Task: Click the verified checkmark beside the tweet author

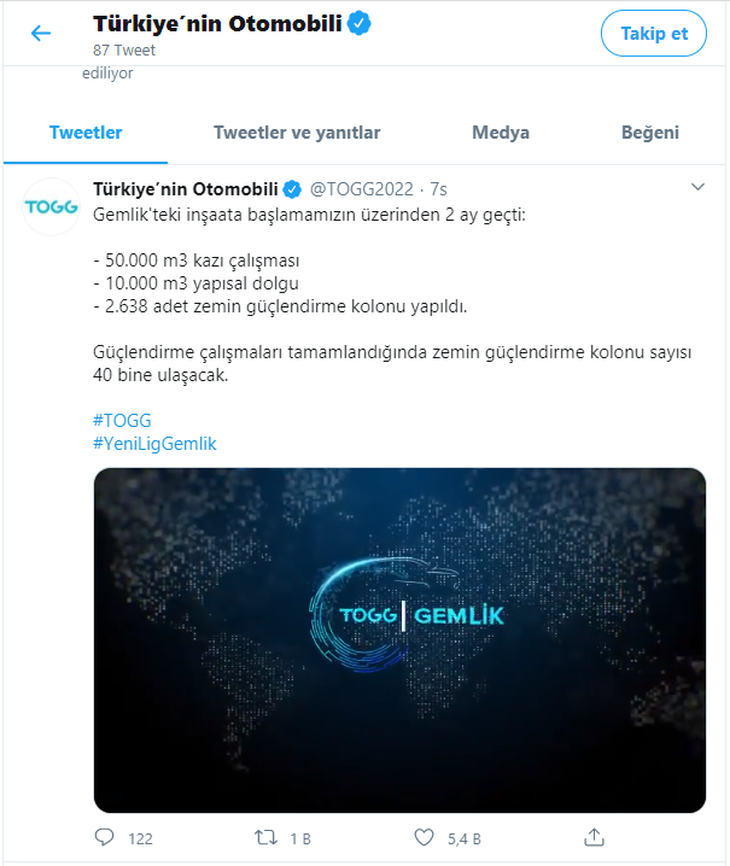Action: pos(291,186)
